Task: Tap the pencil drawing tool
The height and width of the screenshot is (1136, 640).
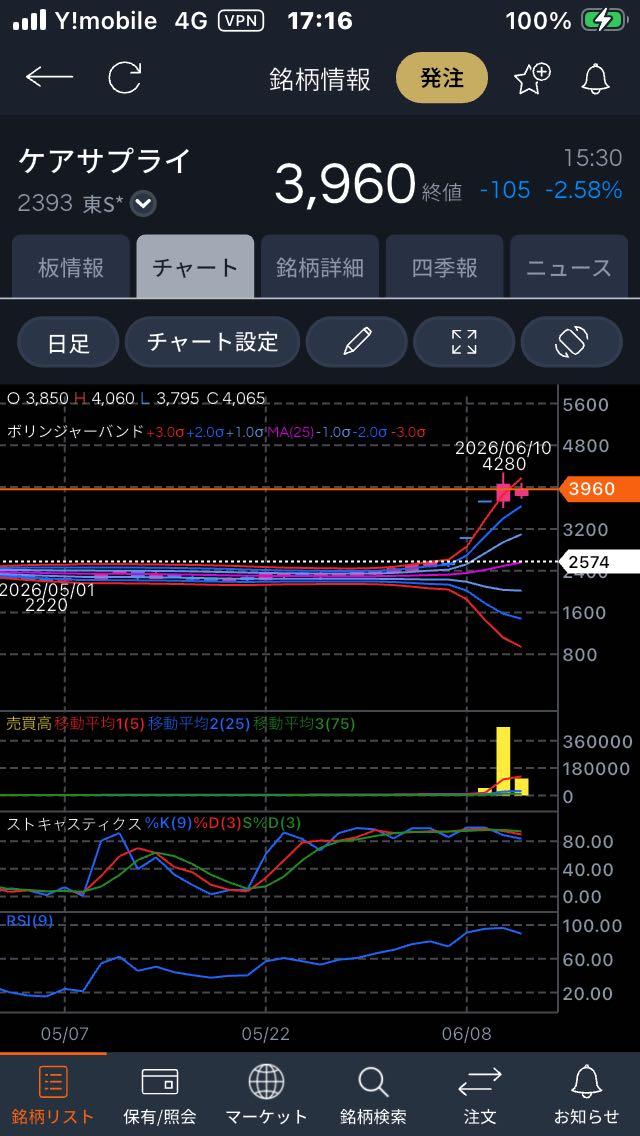Action: (357, 342)
